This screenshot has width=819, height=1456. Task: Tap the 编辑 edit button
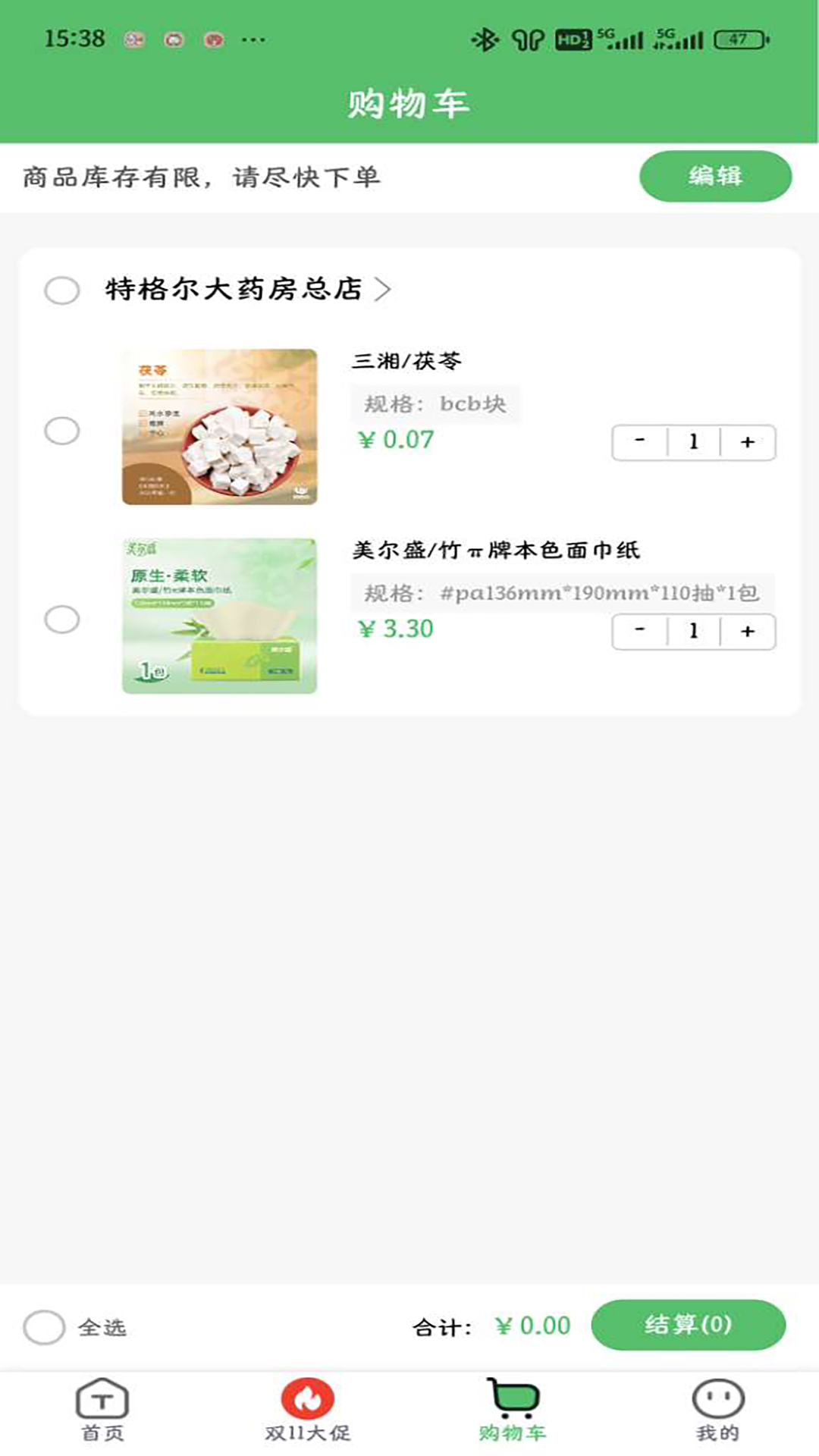714,175
